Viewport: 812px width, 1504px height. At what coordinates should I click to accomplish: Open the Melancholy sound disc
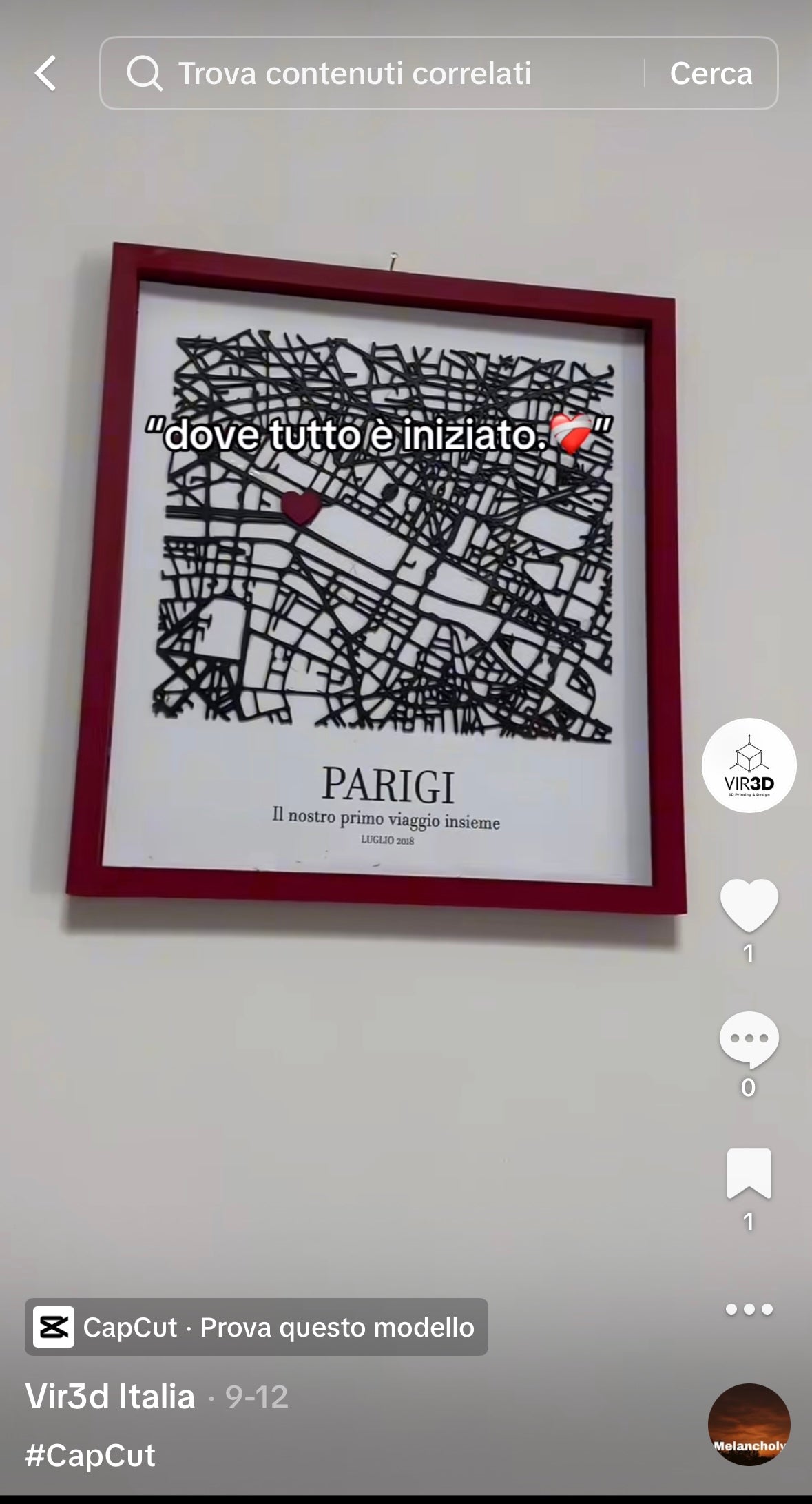749,1424
